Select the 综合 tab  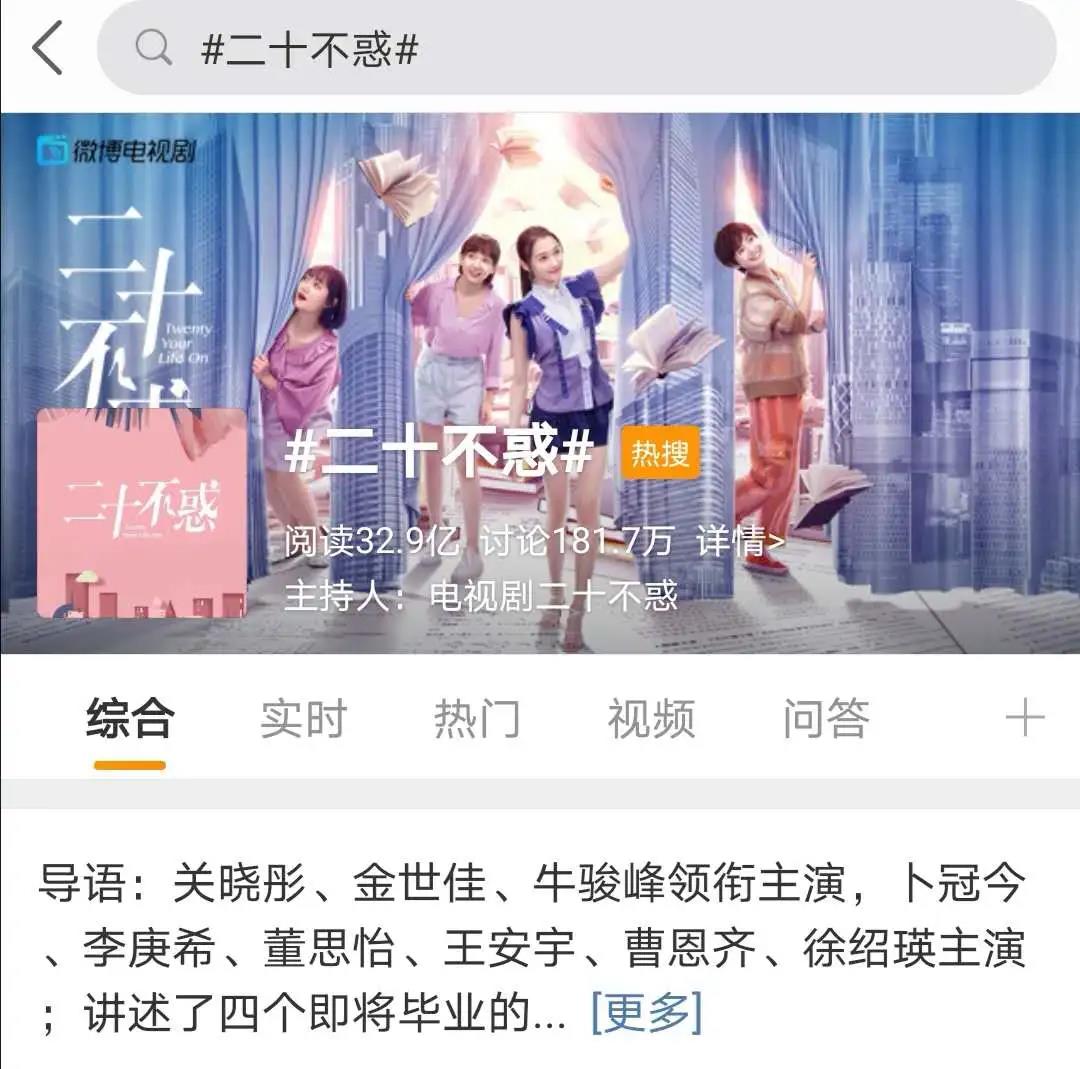click(130, 719)
